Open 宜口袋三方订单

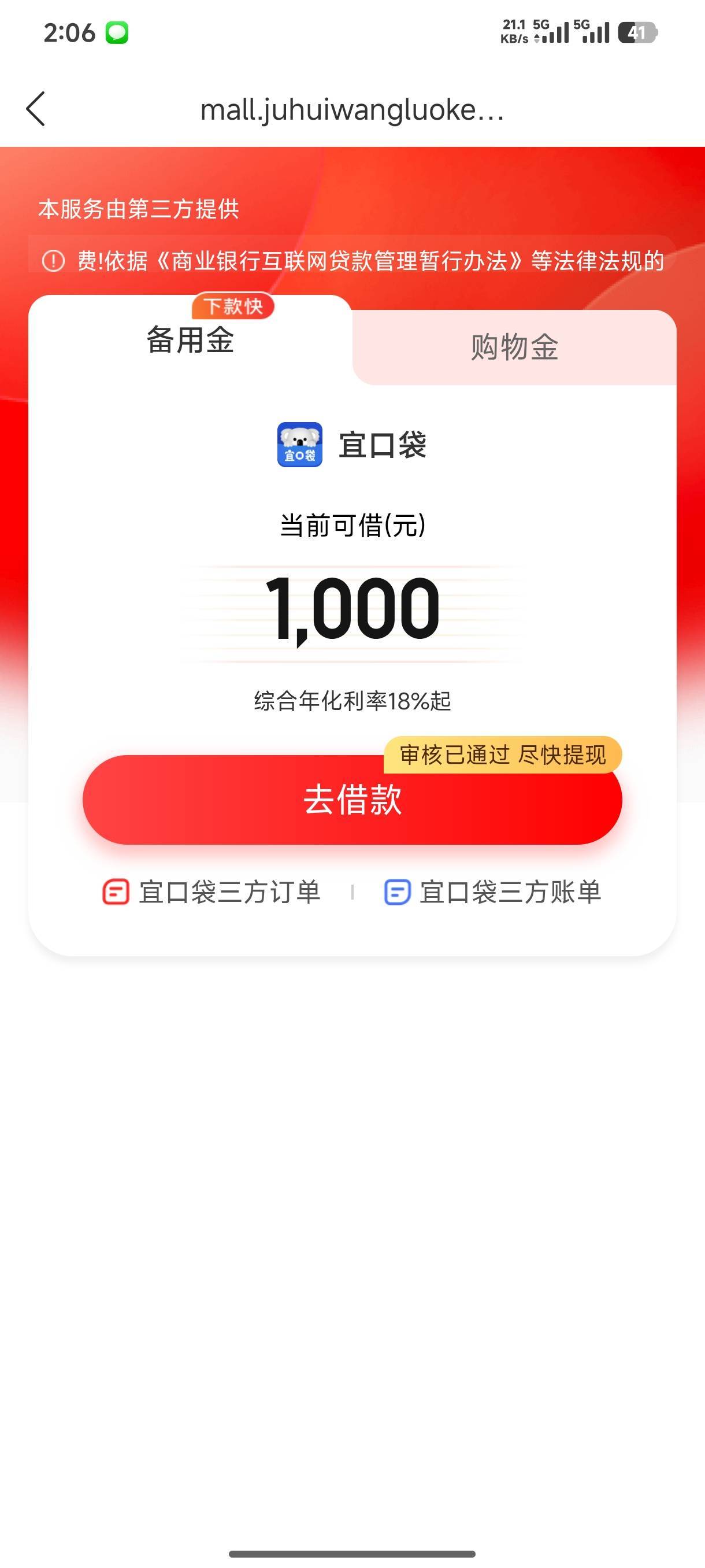tap(211, 892)
